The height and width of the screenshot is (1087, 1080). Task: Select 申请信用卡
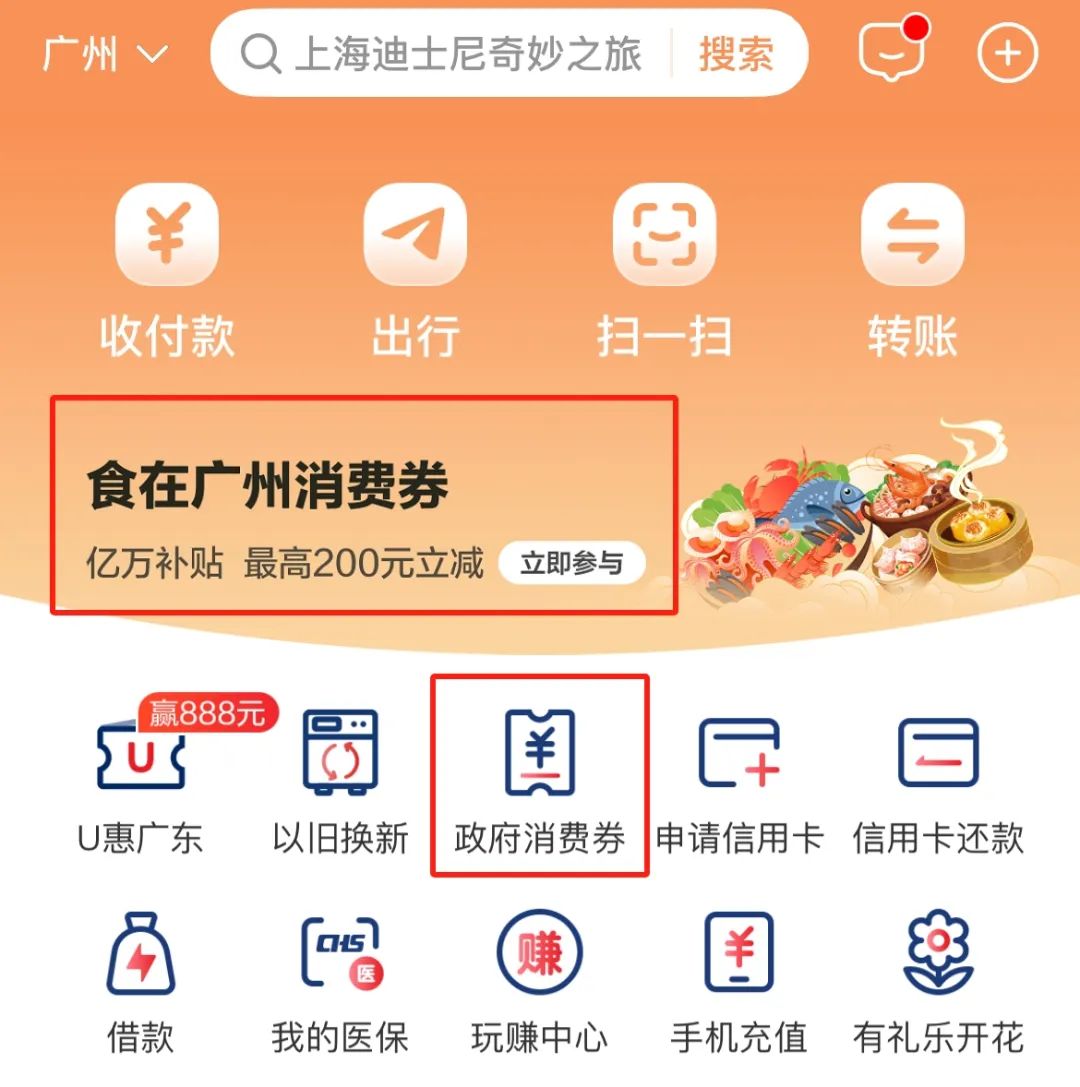739,780
